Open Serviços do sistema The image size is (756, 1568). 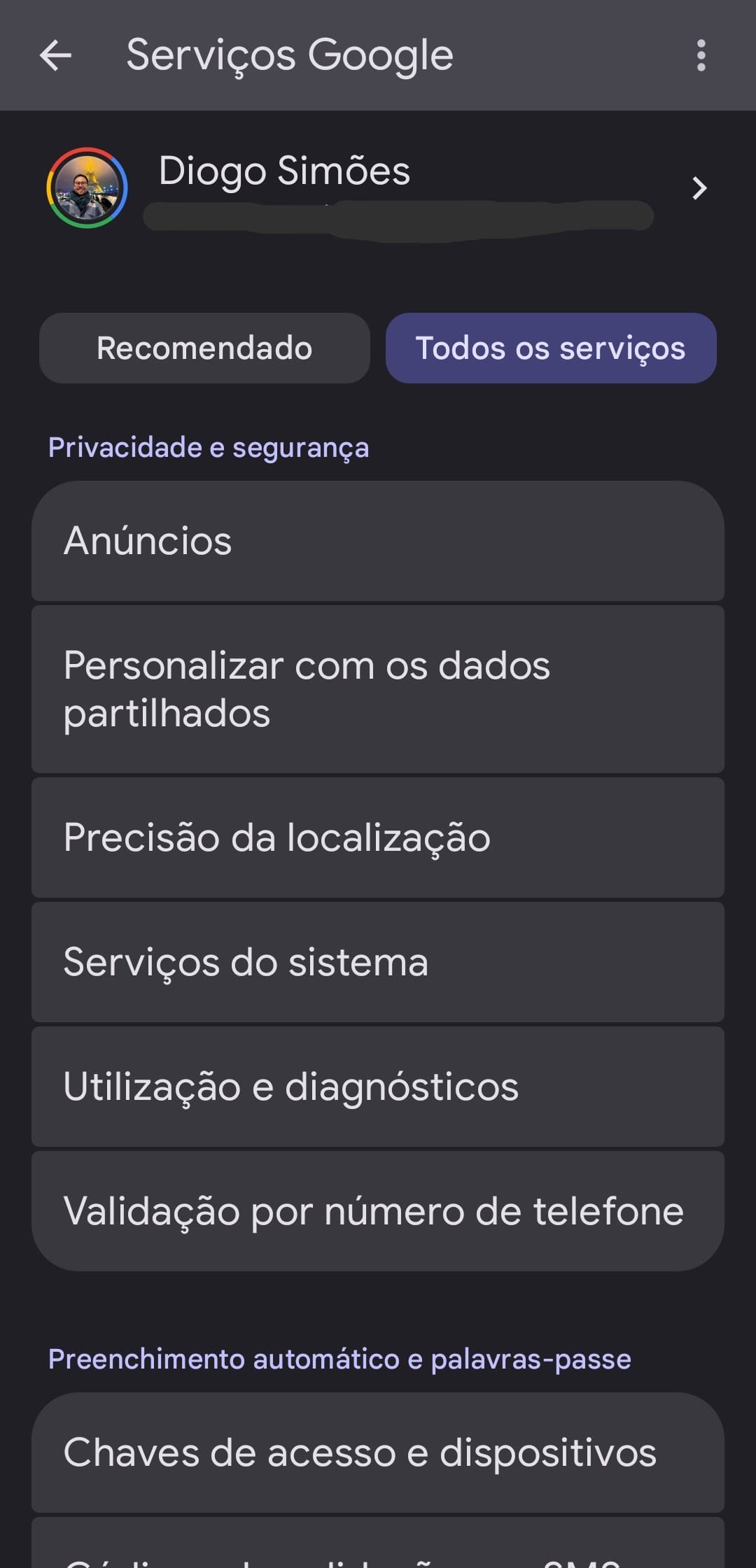378,962
